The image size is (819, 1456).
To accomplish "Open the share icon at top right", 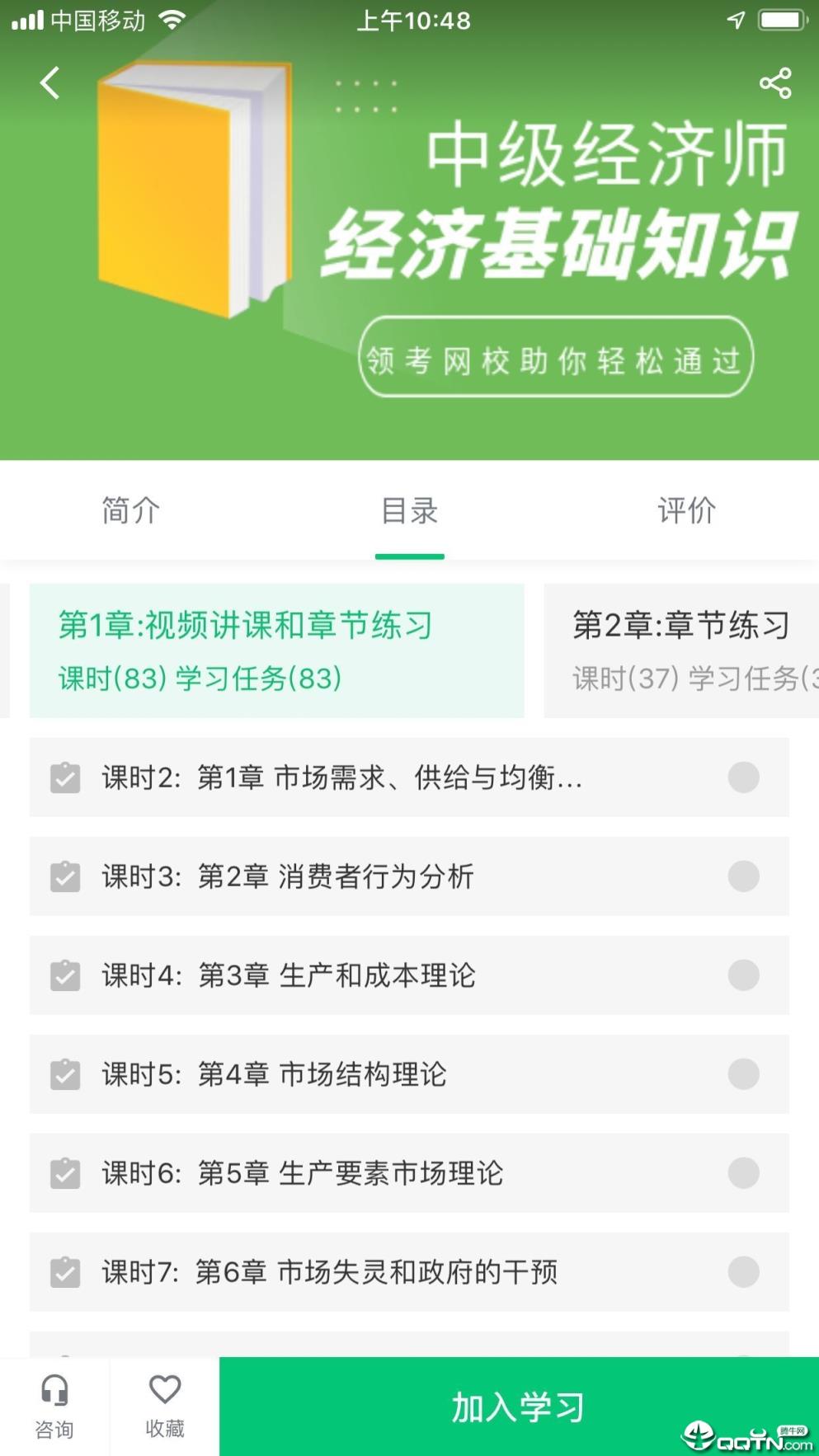I will [x=774, y=82].
